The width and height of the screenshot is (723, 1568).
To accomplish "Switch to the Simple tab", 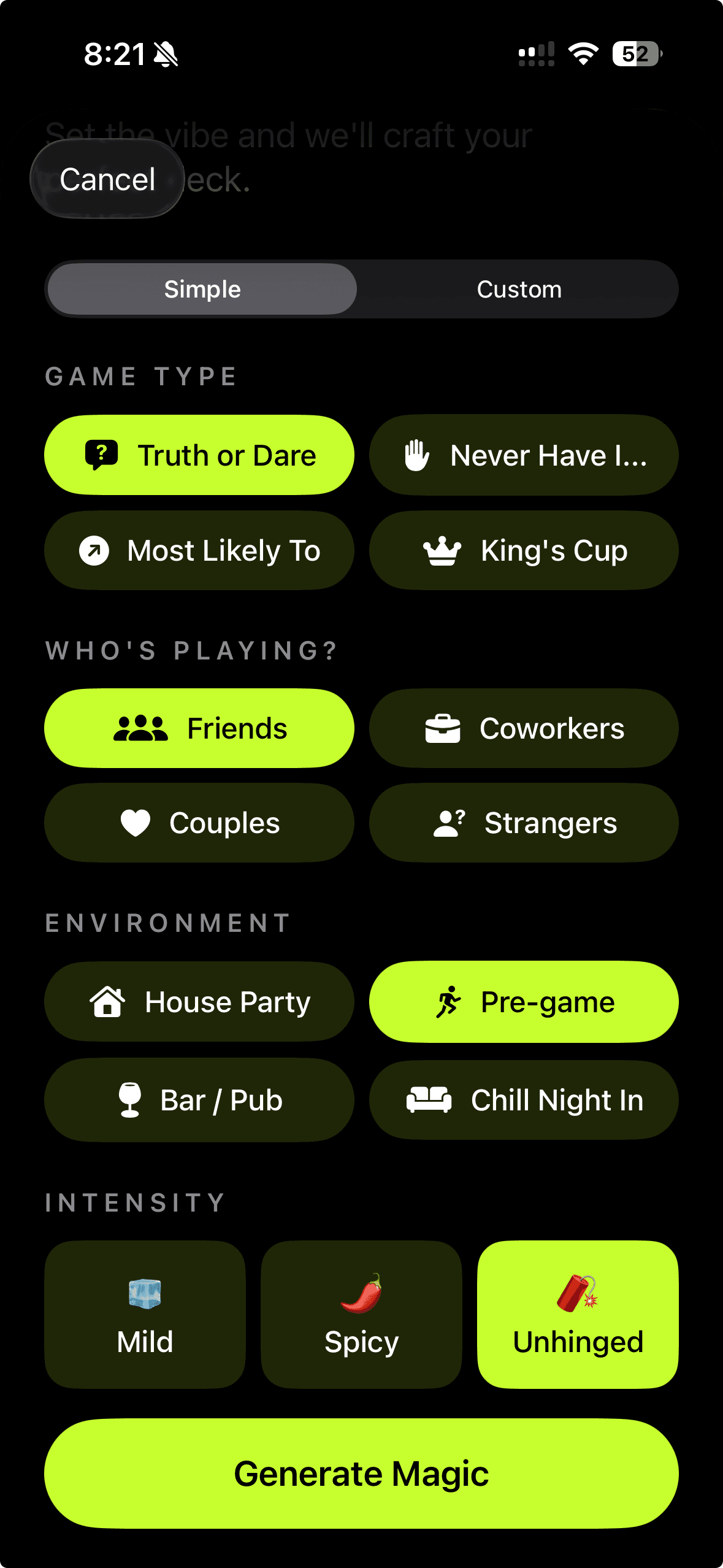I will tap(202, 288).
